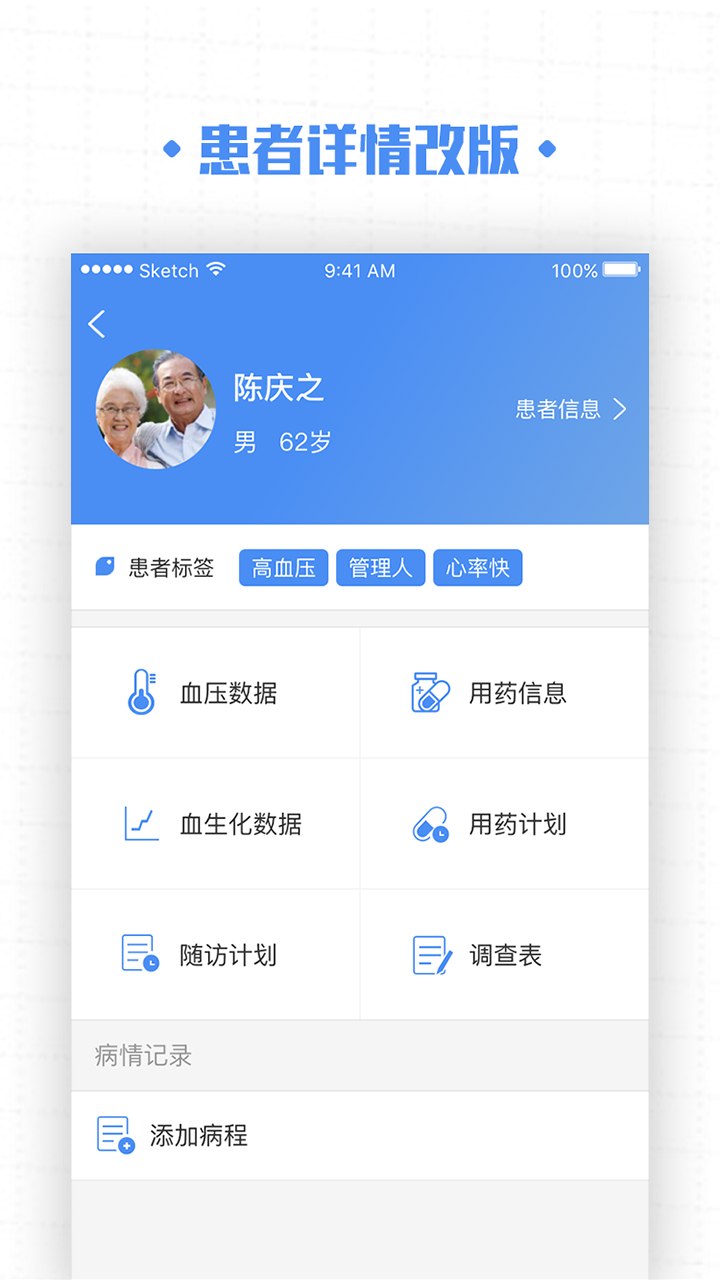Open 血生化数据 using the chart icon
The image size is (720, 1280).
141,823
